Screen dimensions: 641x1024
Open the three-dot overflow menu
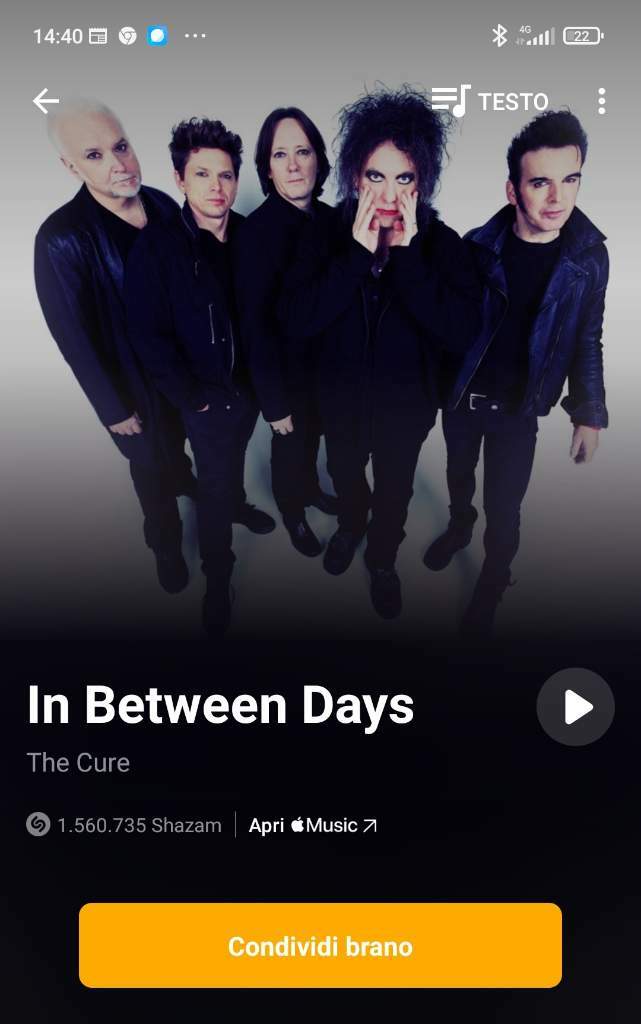601,101
